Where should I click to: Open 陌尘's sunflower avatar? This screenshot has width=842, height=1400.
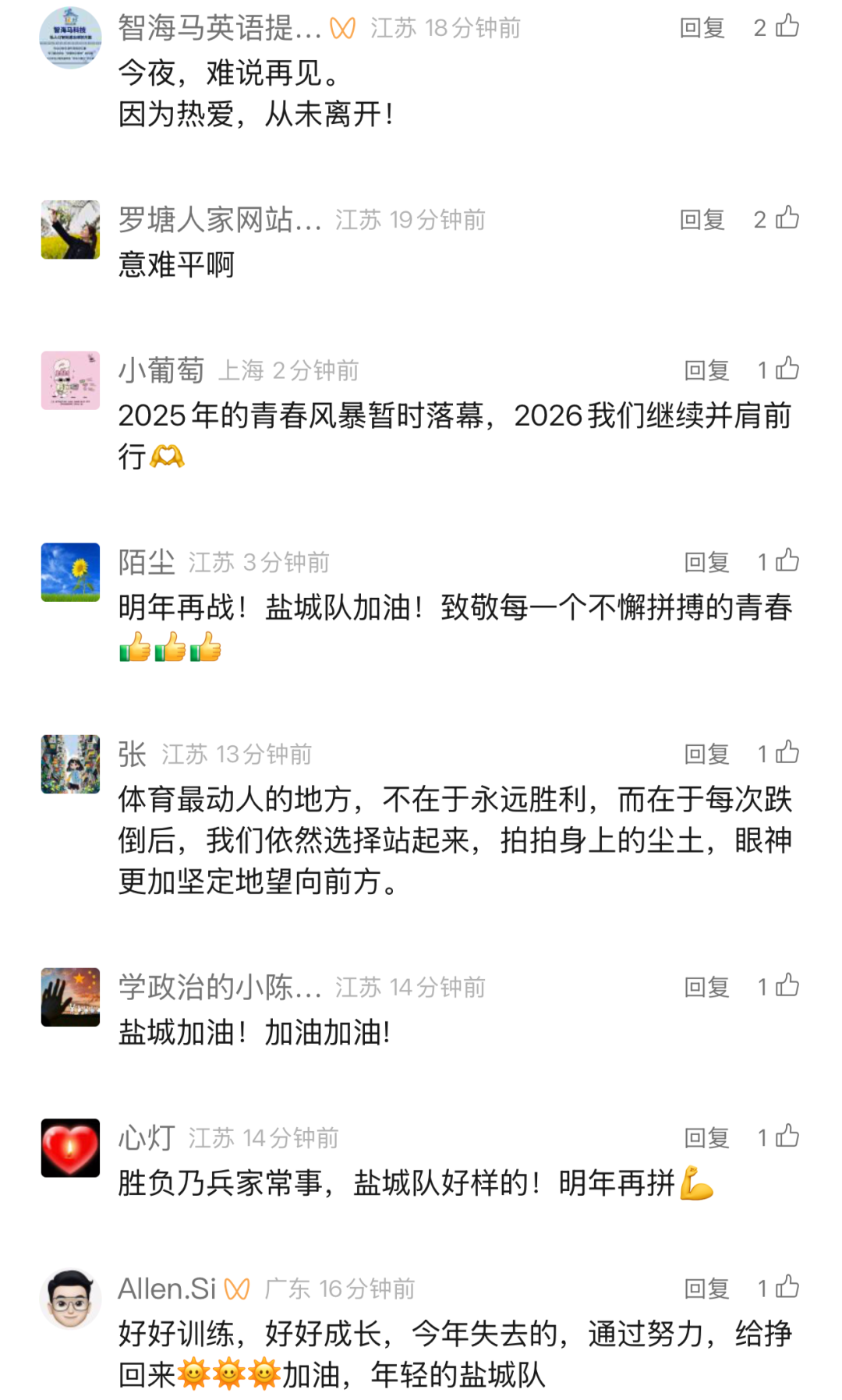pyautogui.click(x=70, y=572)
